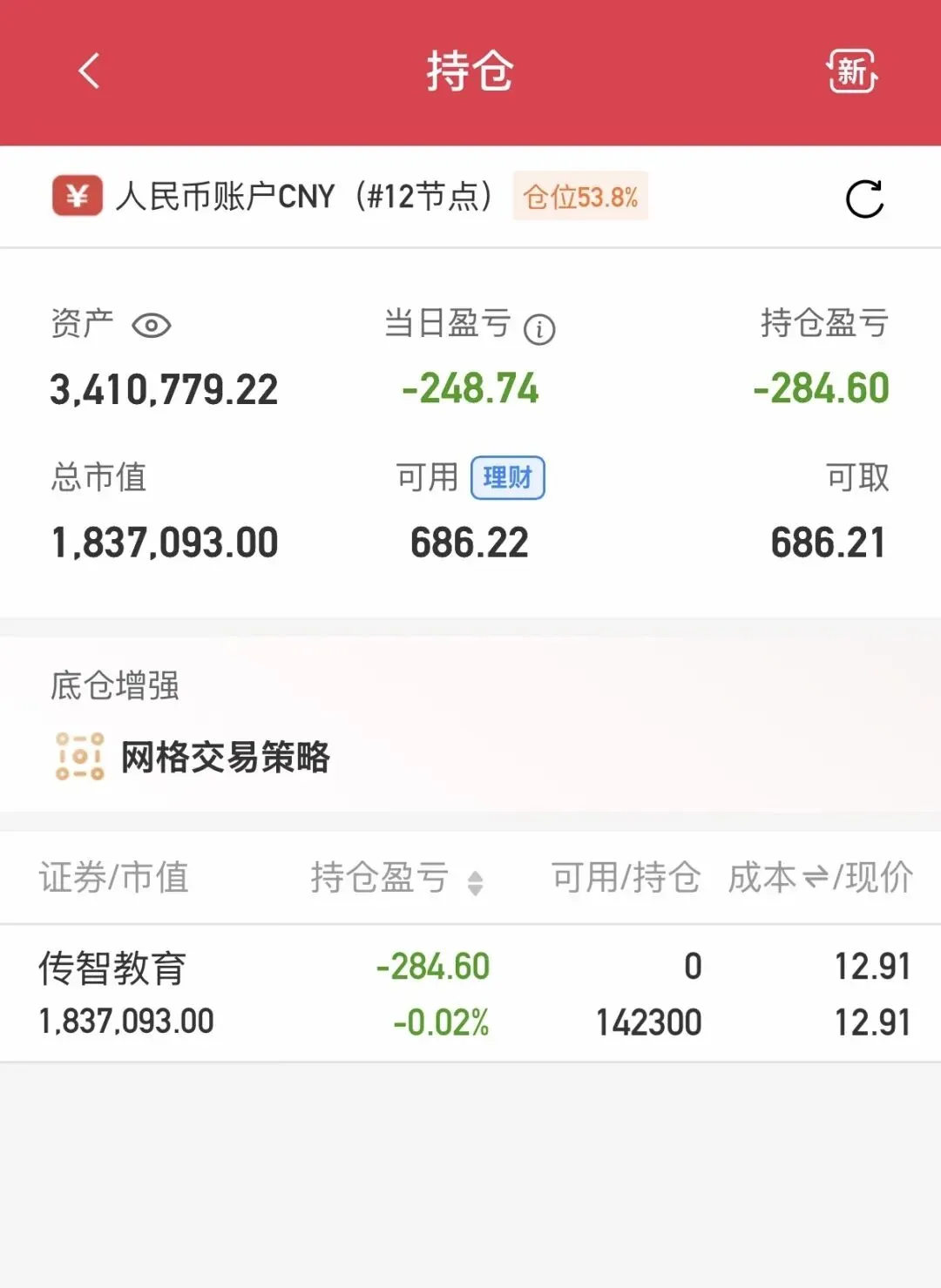Open the info icon beside 当日盈亏
Screen dimensions: 941x1288
click(539, 329)
